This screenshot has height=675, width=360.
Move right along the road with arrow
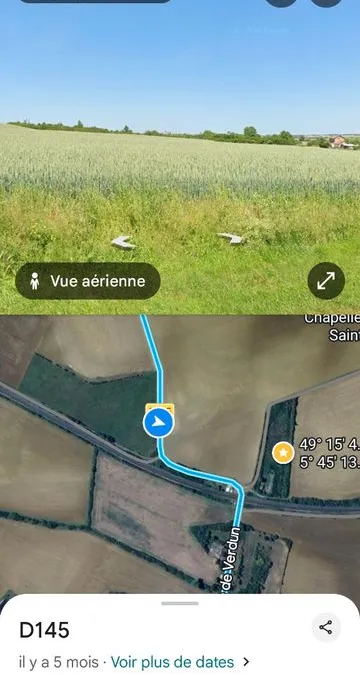[231, 238]
